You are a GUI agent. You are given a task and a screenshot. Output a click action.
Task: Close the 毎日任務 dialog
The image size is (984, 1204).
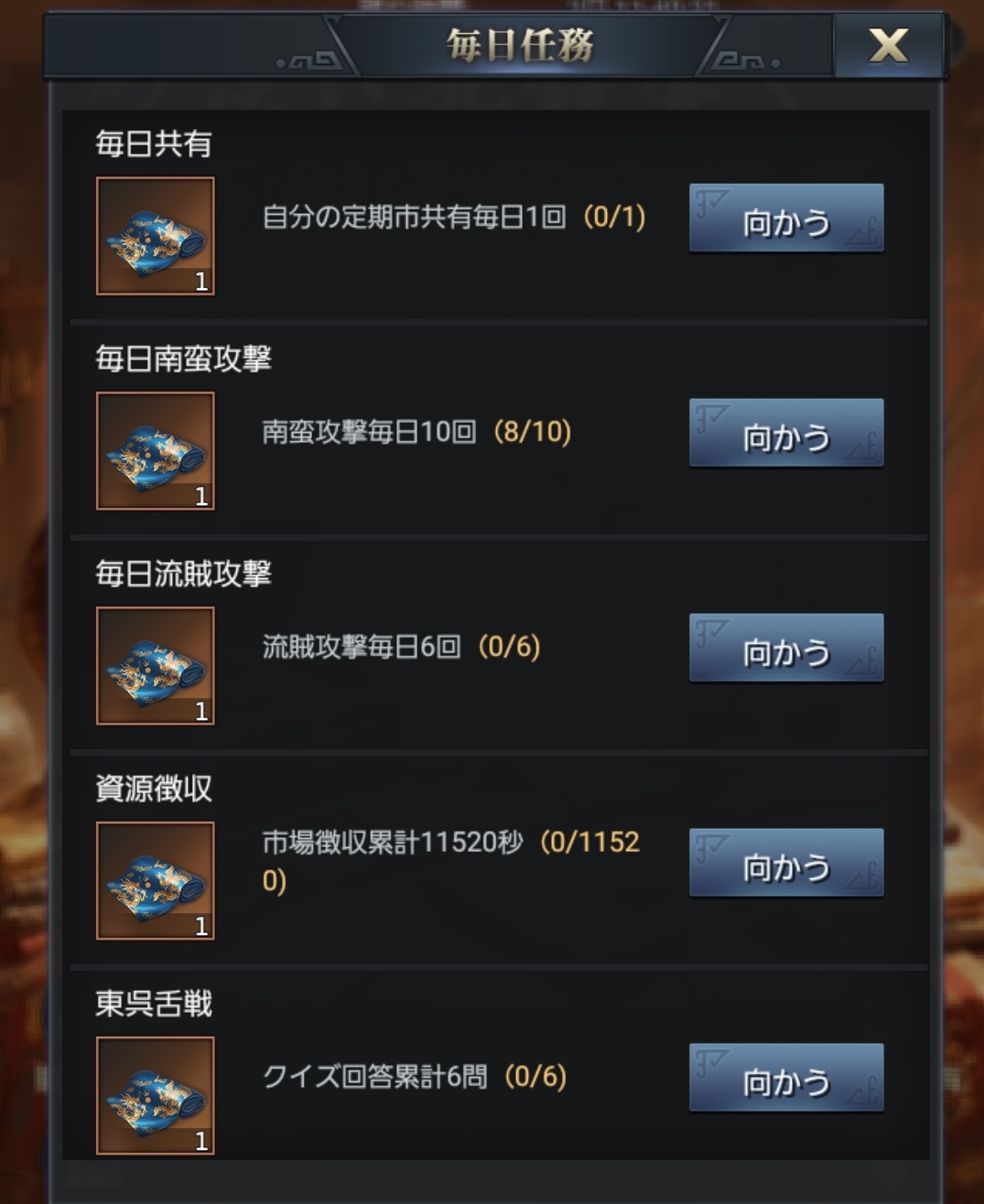(x=887, y=45)
